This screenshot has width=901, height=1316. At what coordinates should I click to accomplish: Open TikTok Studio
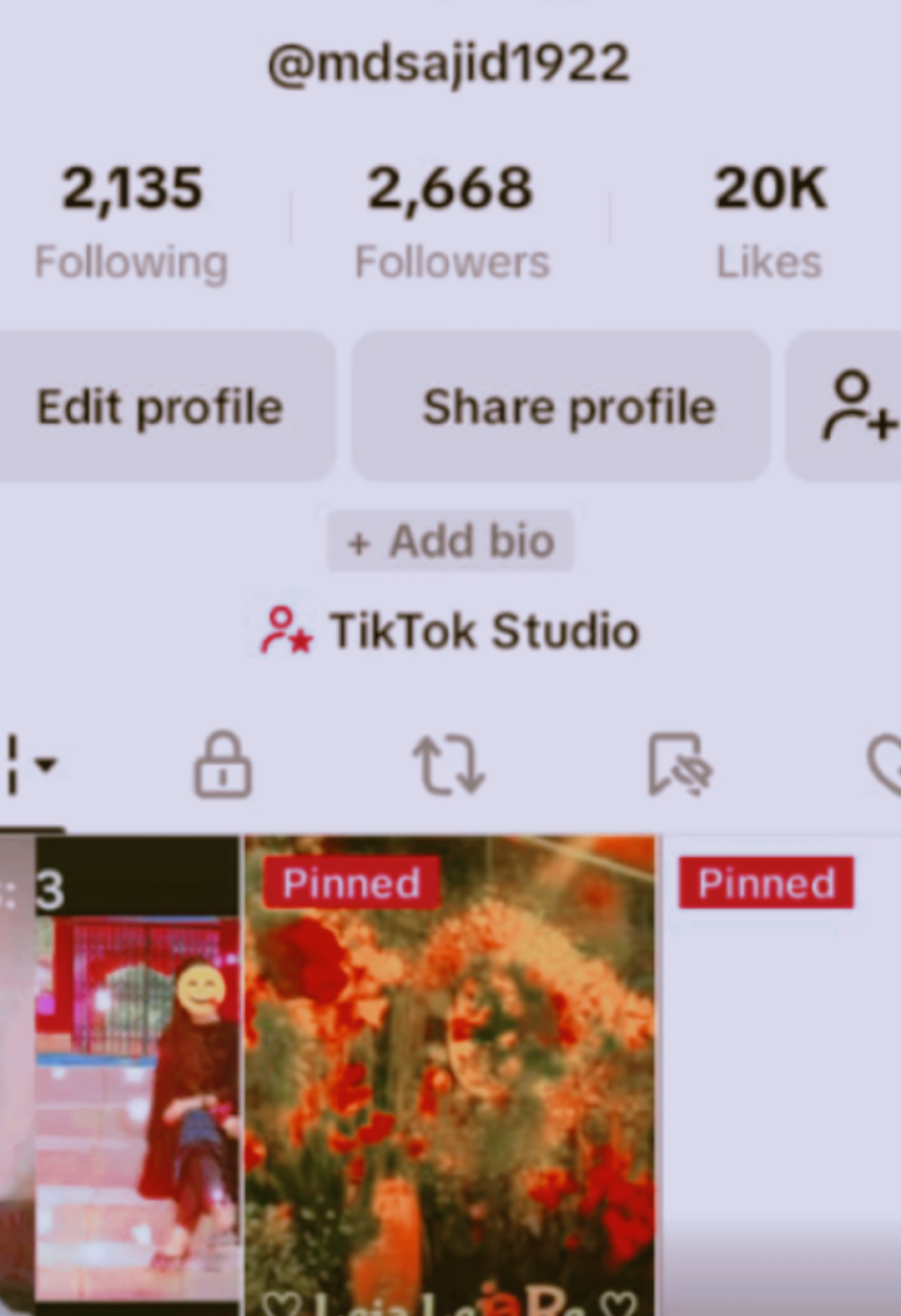(x=450, y=631)
